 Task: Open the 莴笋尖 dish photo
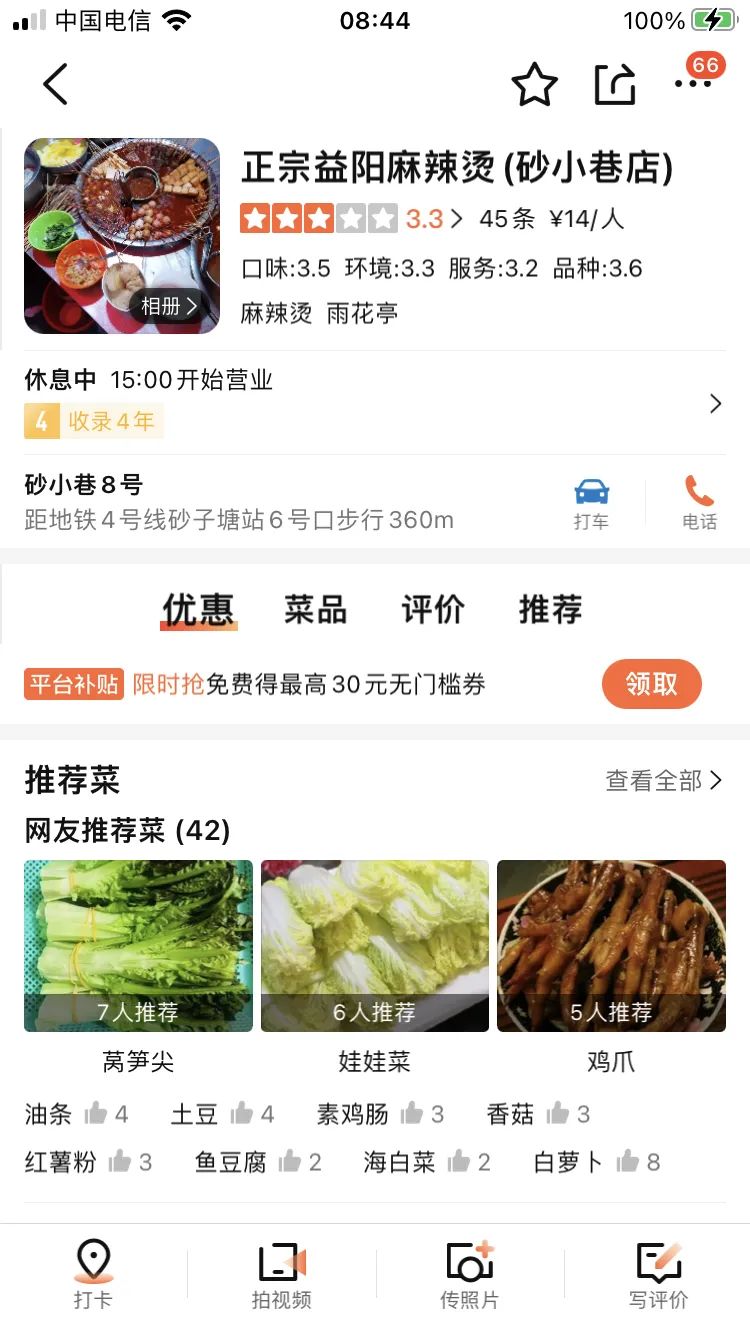click(x=138, y=945)
